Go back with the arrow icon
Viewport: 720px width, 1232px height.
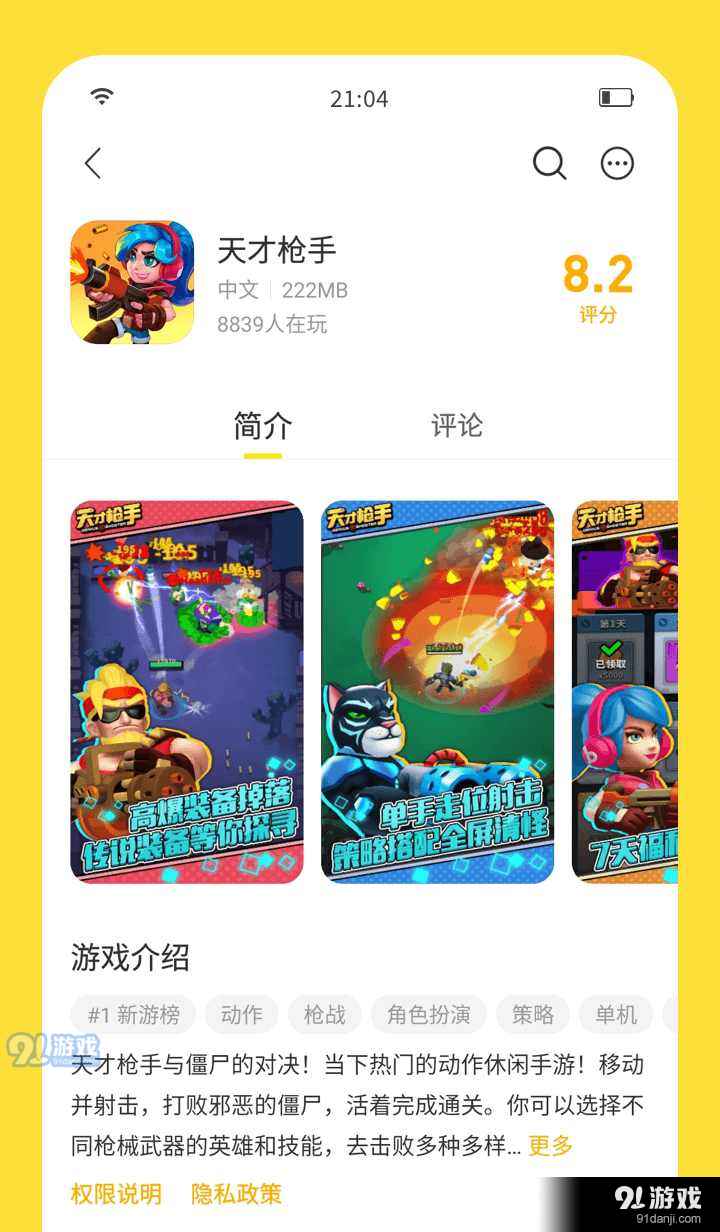pos(93,163)
